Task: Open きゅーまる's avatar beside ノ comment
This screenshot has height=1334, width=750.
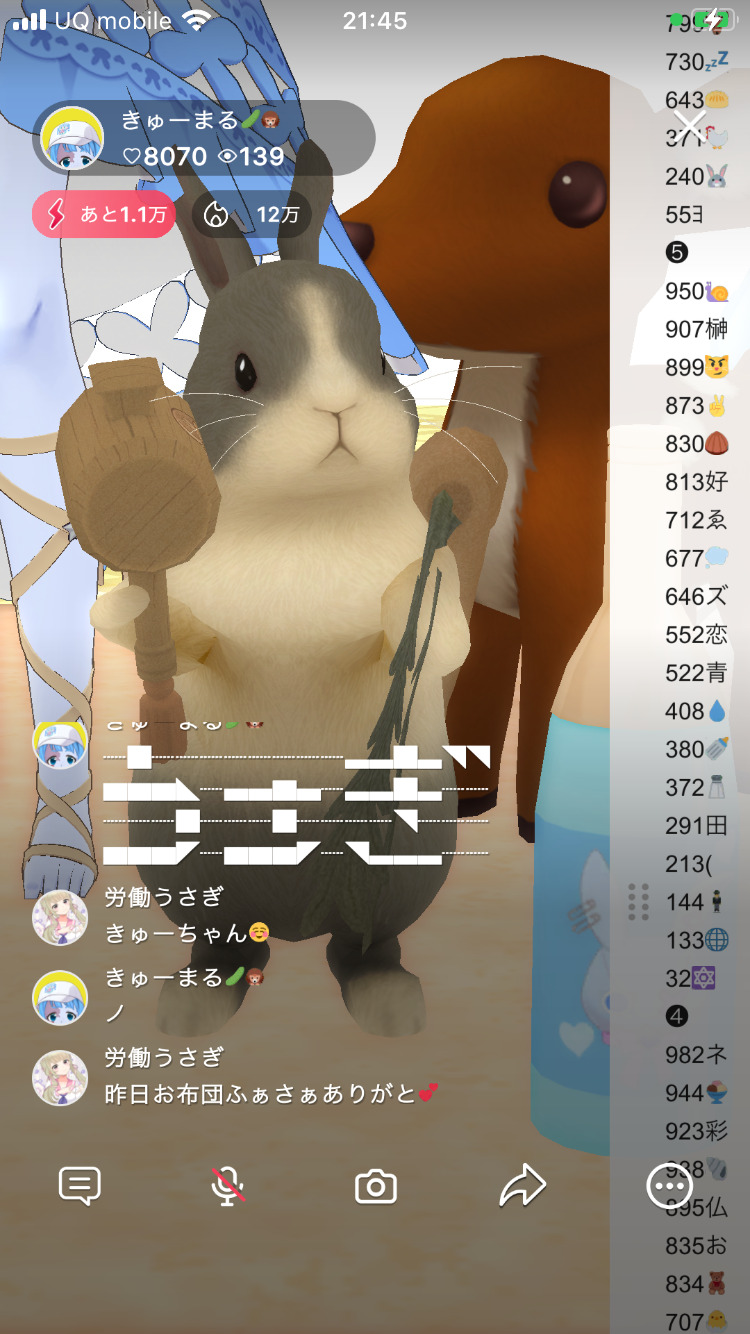Action: coord(60,997)
